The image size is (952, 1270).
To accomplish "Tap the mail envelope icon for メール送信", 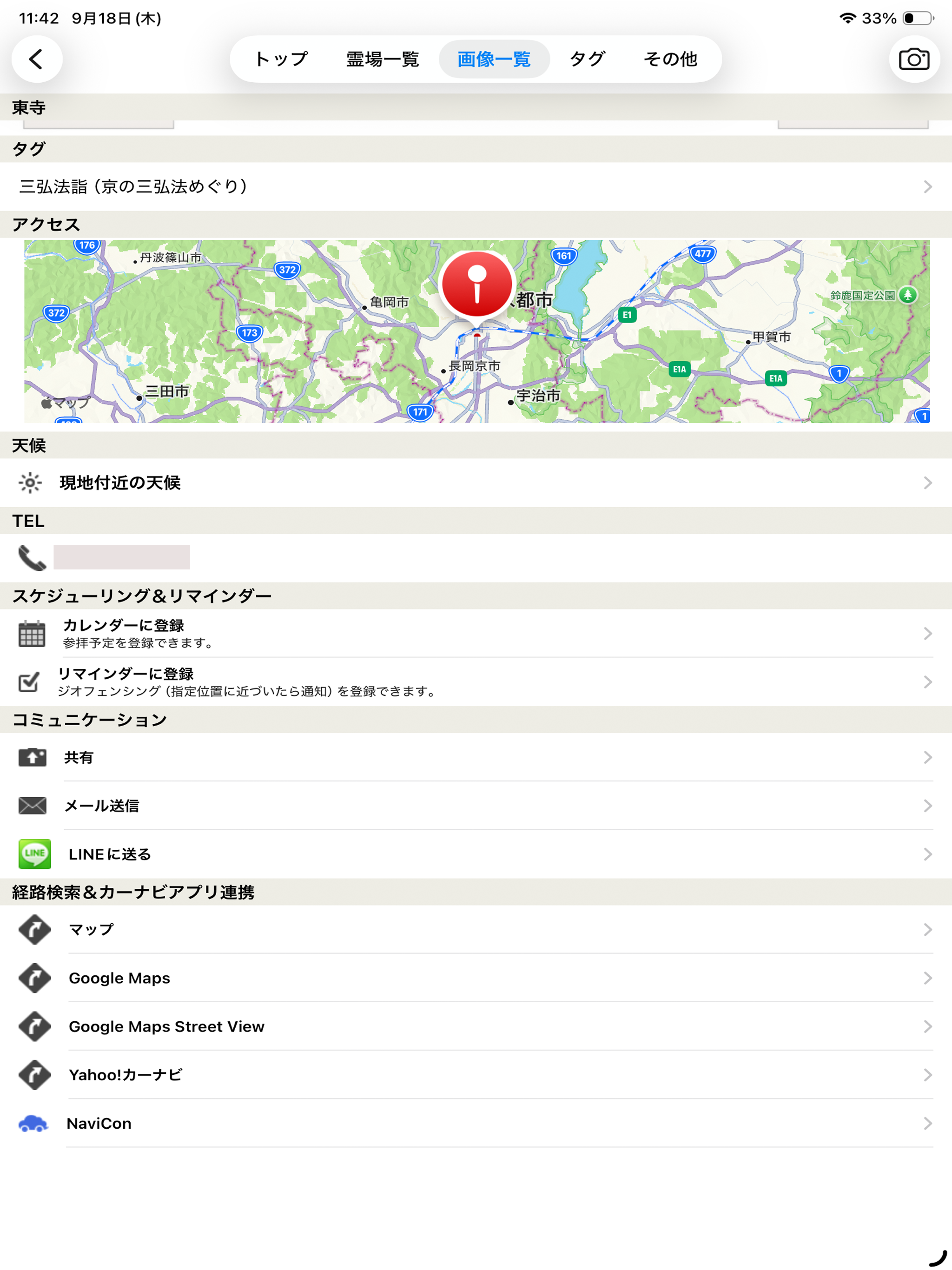I will tap(33, 806).
